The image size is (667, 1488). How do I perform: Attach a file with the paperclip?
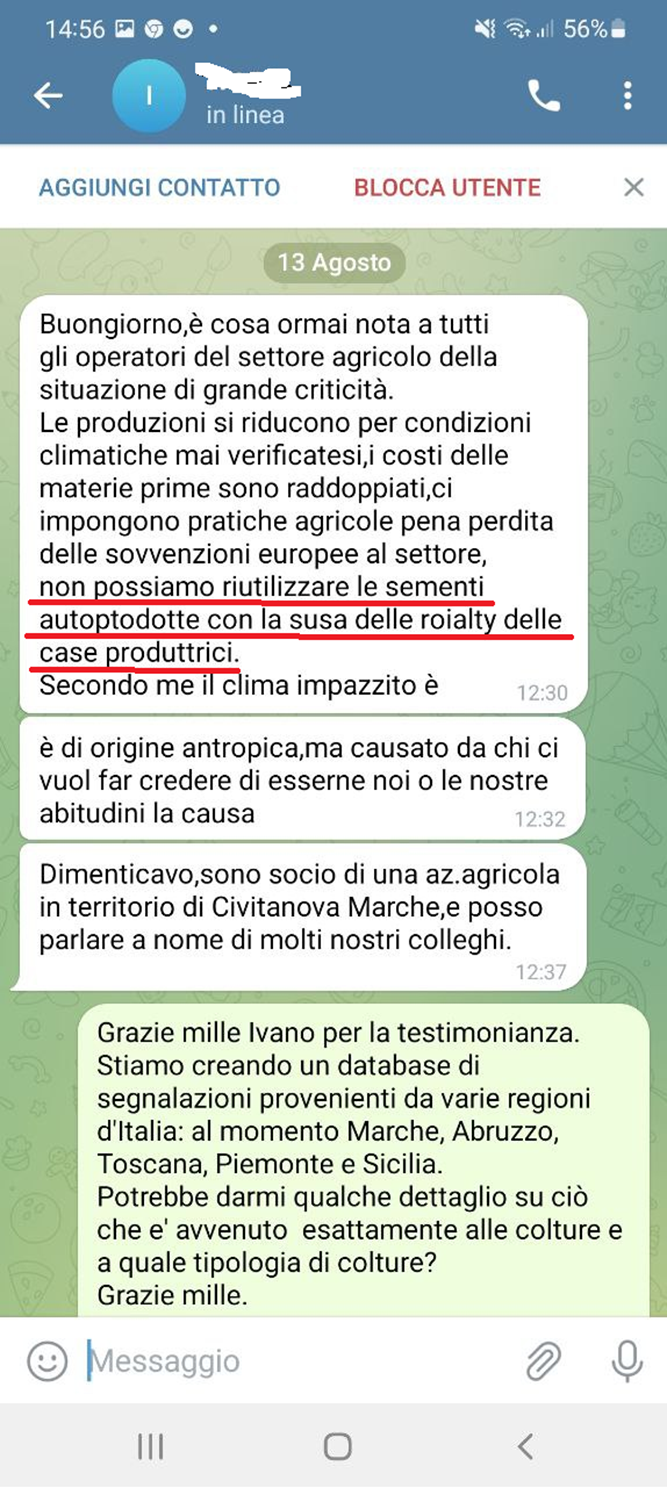pos(543,1360)
